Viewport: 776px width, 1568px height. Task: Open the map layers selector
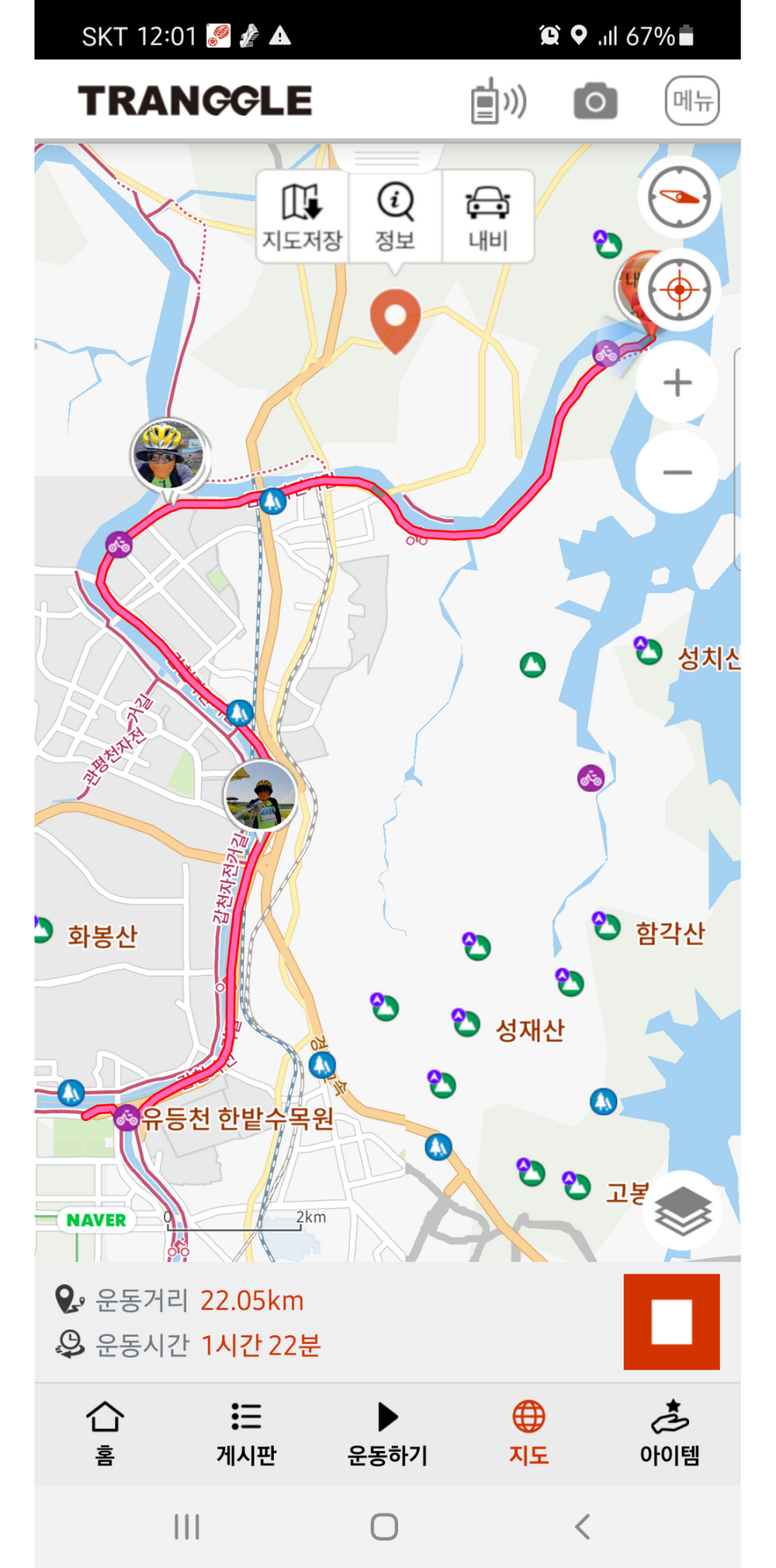(x=683, y=1211)
